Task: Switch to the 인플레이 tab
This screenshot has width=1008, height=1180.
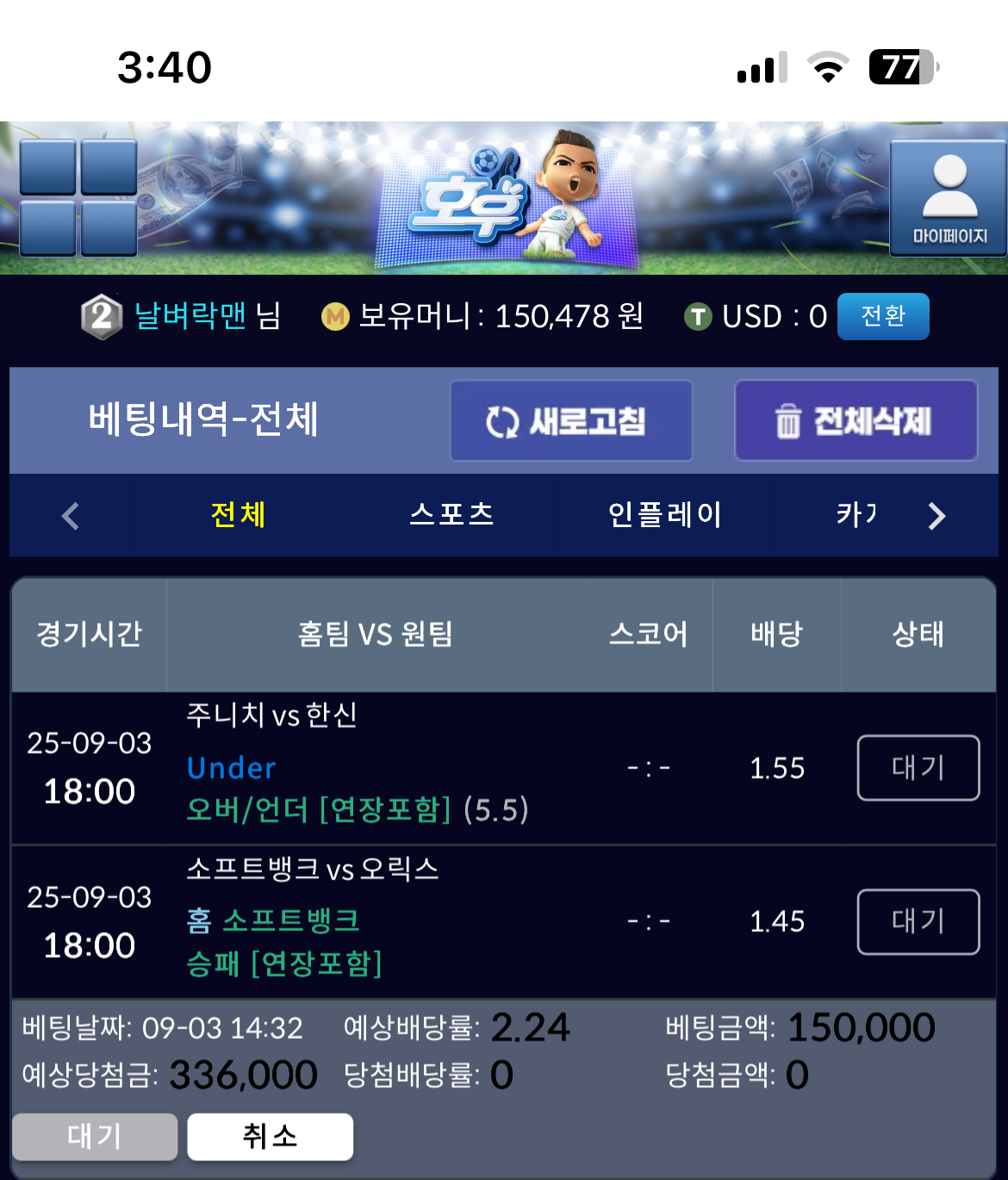Action: 664,515
